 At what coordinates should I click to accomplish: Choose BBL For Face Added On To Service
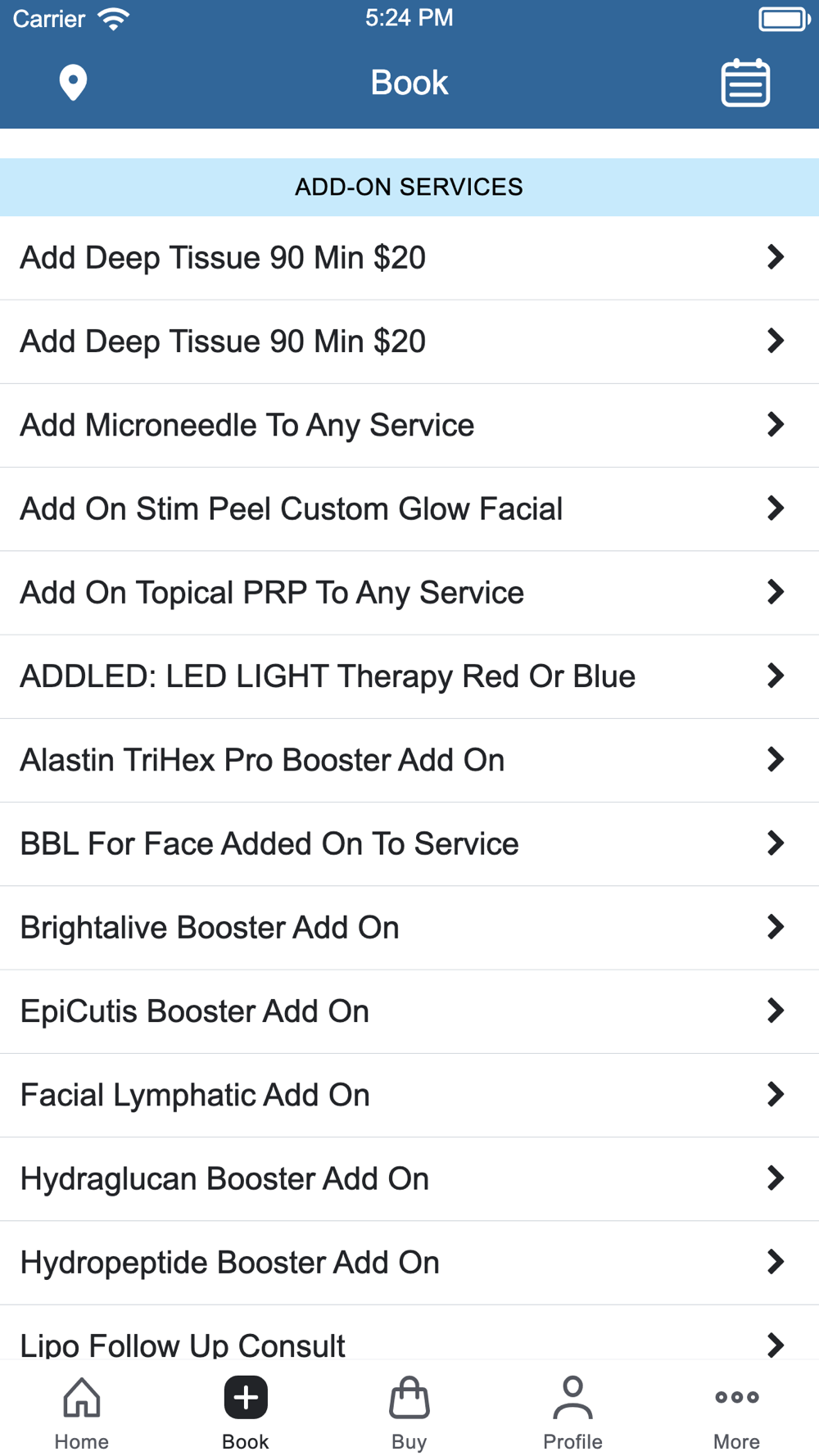[x=409, y=843]
